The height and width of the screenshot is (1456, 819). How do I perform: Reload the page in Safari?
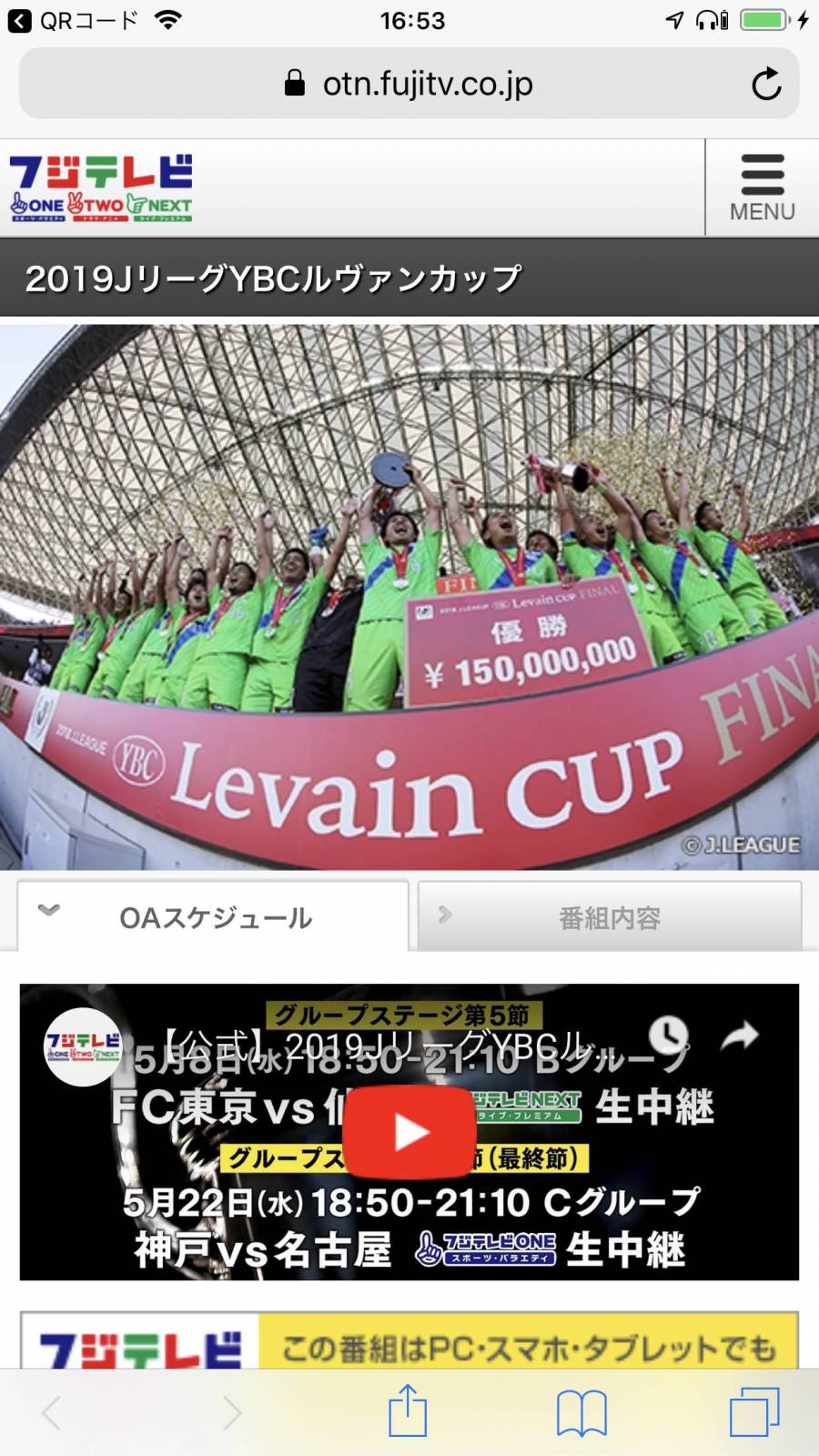pyautogui.click(x=766, y=84)
